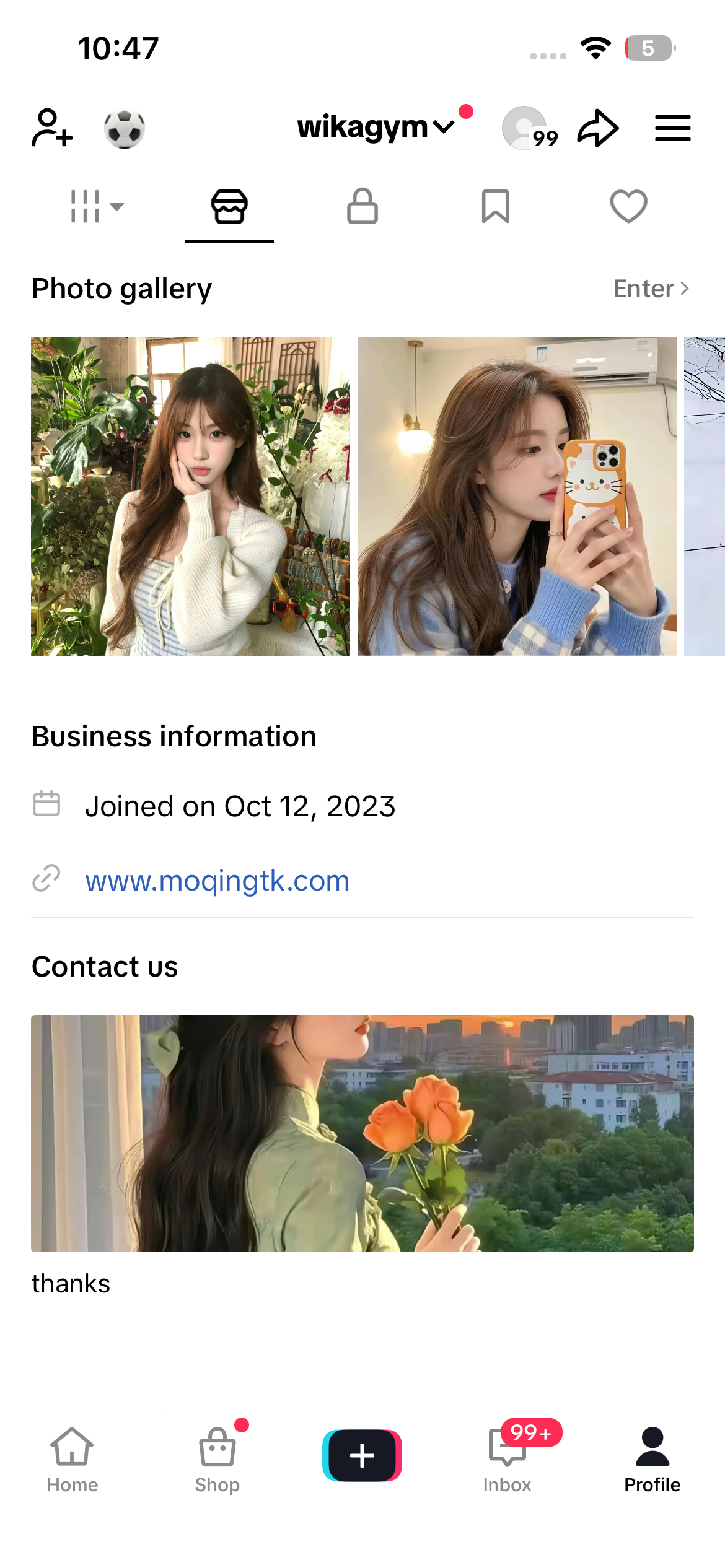The height and width of the screenshot is (1568, 725).
Task: Go to the Home tab
Action: coord(72,1460)
